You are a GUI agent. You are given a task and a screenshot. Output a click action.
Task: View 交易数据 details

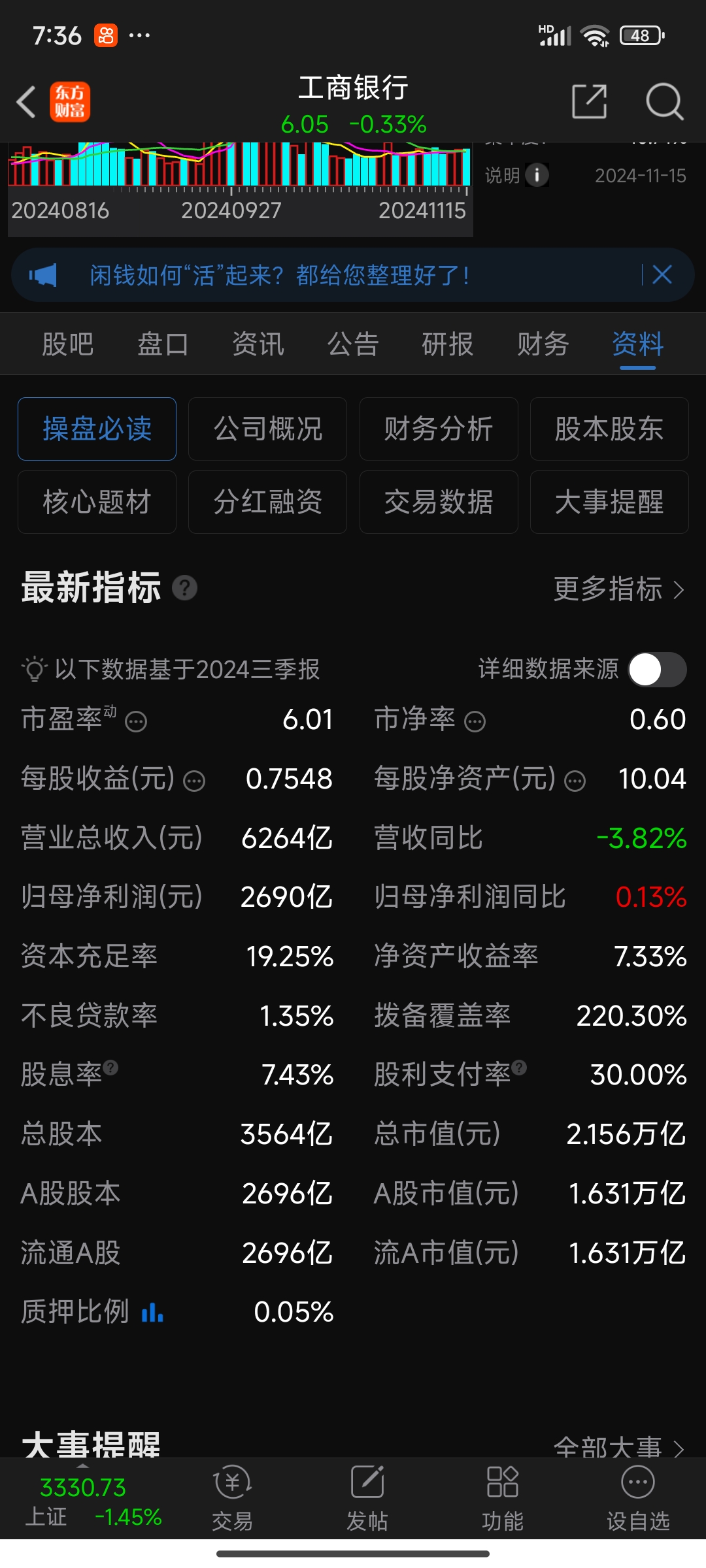pos(439,502)
